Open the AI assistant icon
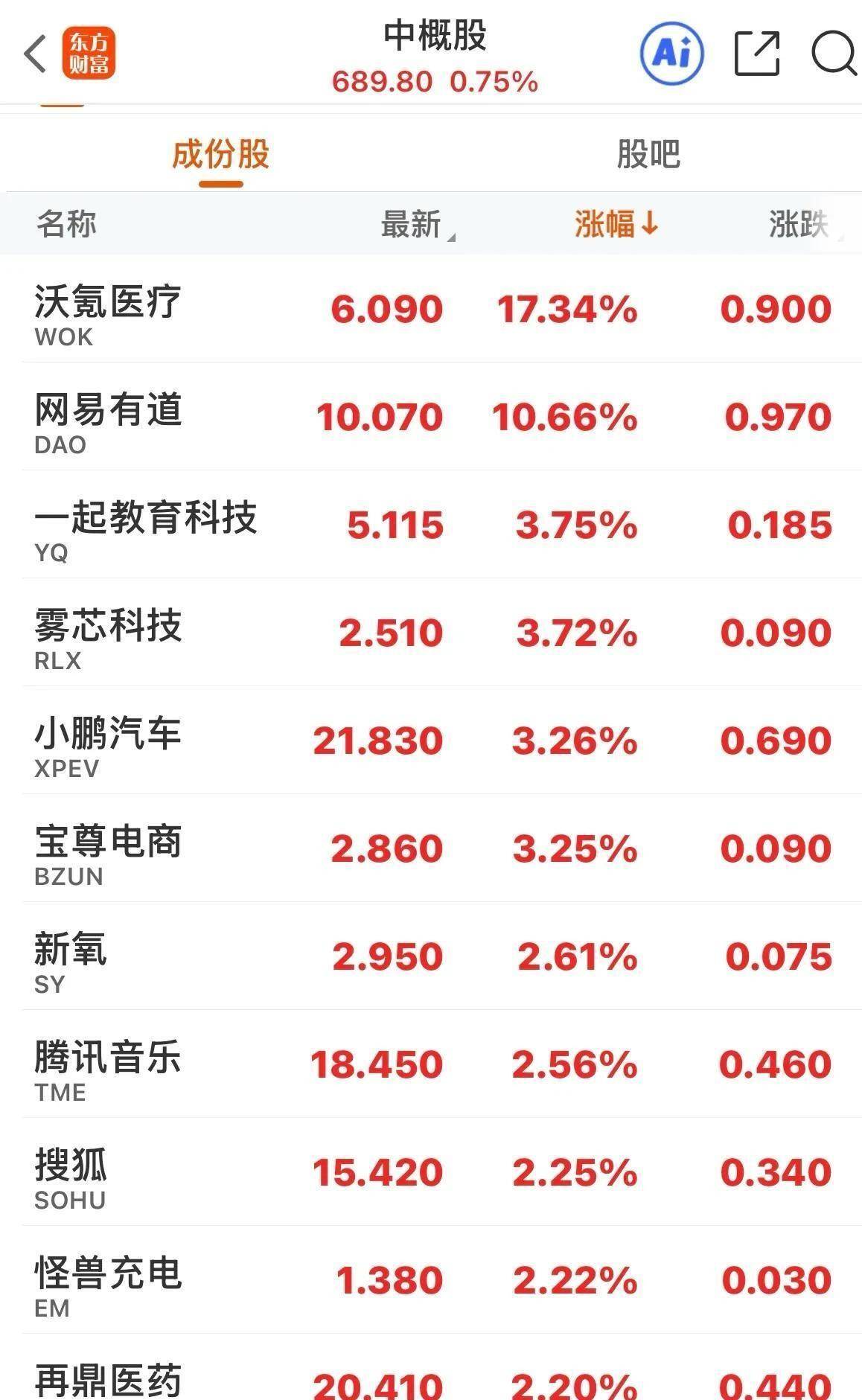This screenshot has height=1400, width=862. coord(671,54)
